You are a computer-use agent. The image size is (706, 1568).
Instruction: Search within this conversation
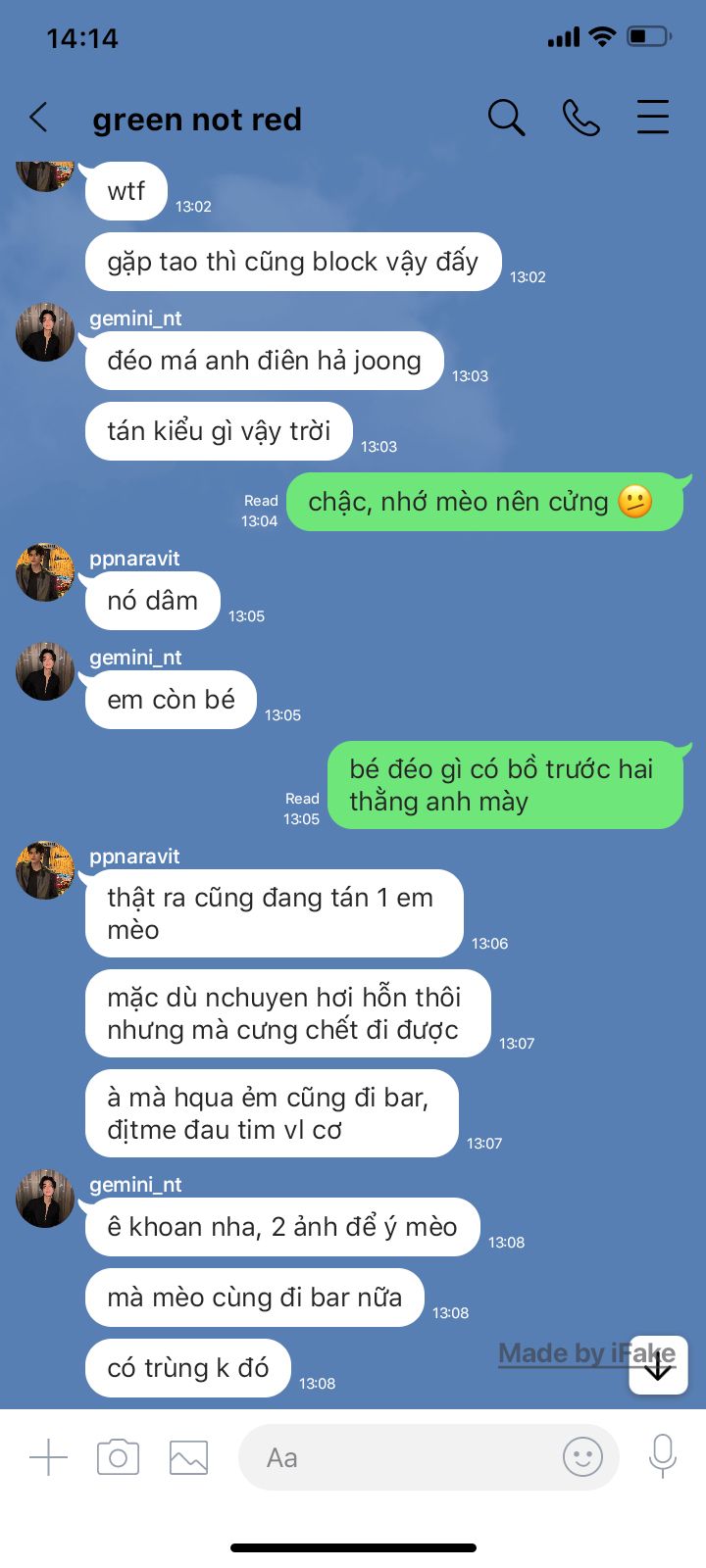point(506,118)
